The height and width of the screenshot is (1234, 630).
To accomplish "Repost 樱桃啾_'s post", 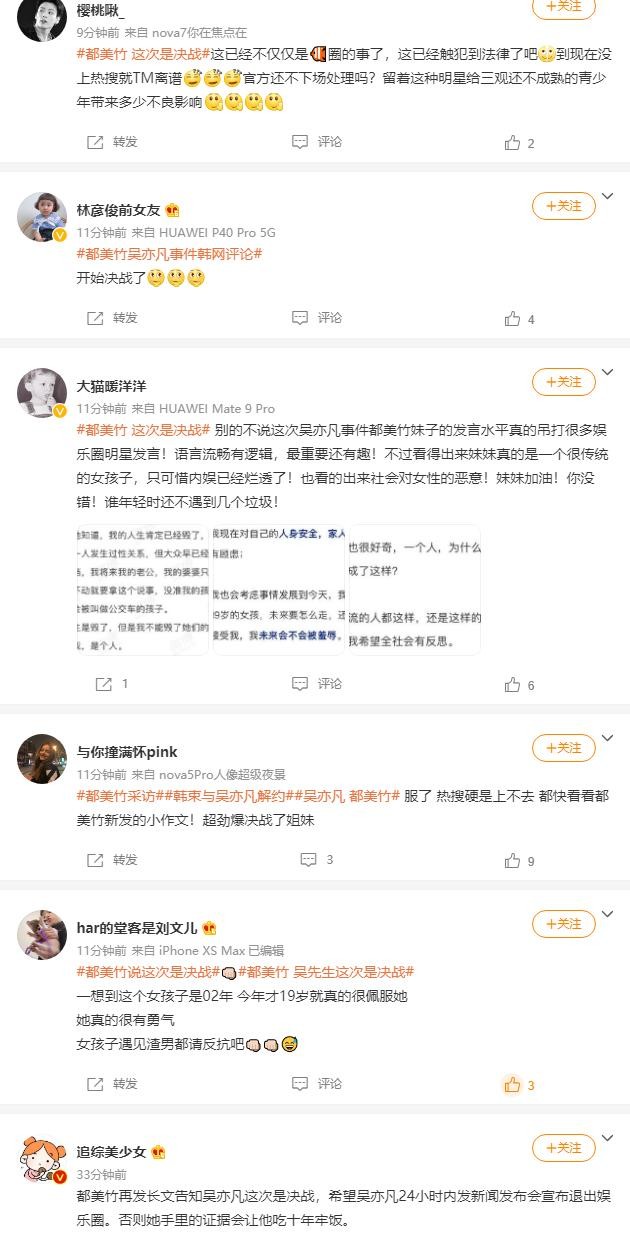I will [x=112, y=143].
